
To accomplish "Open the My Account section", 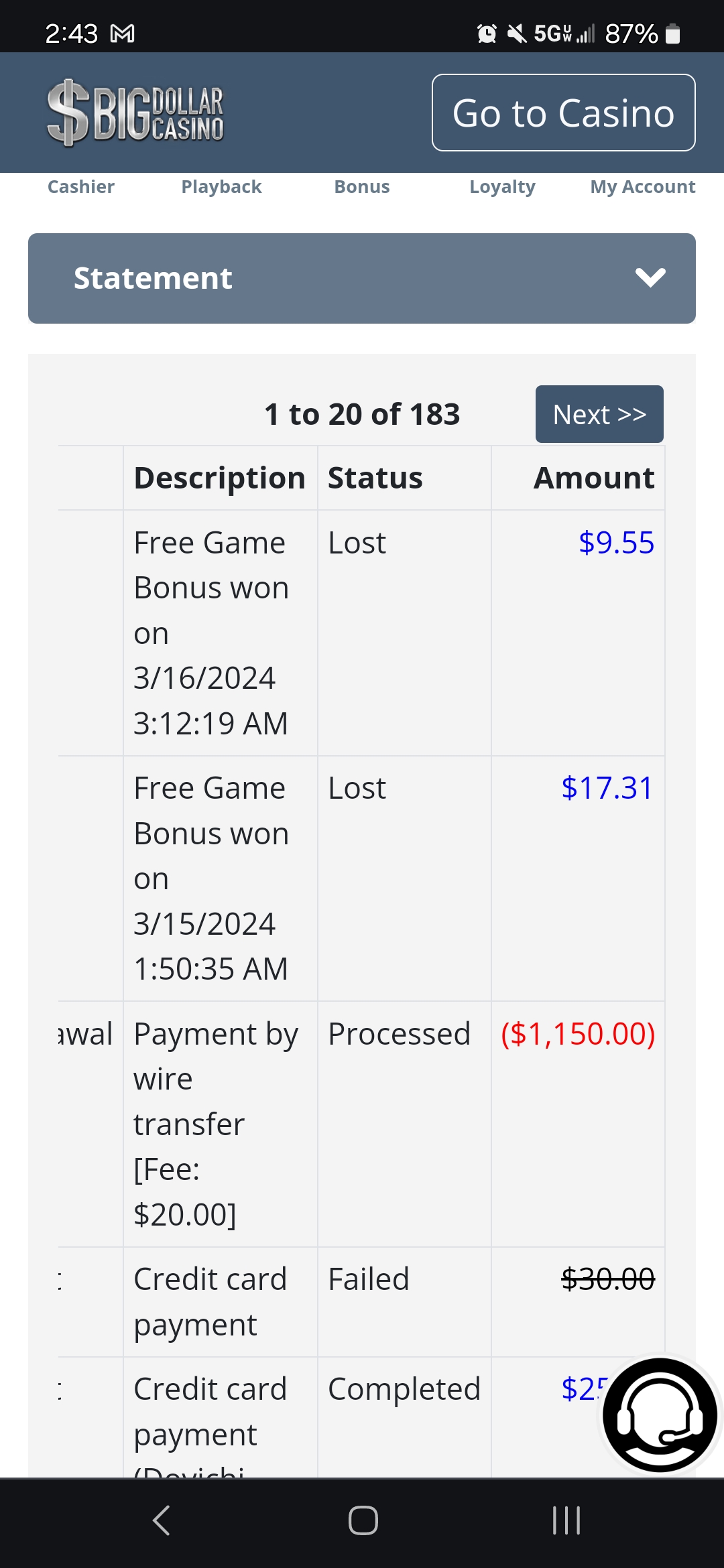I will tap(642, 187).
